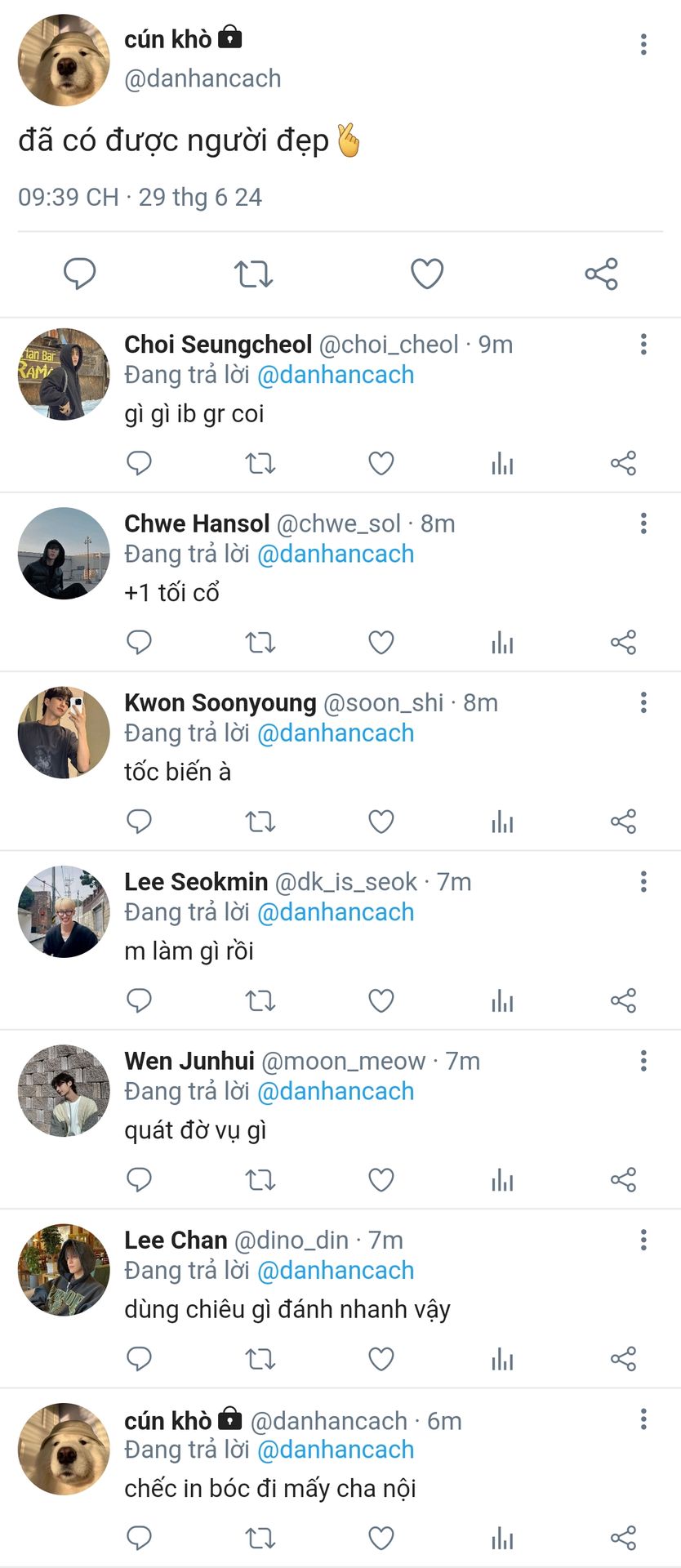View analytics of Kwon Soonyoung's reply
This screenshot has height=1568, width=681.
(502, 822)
